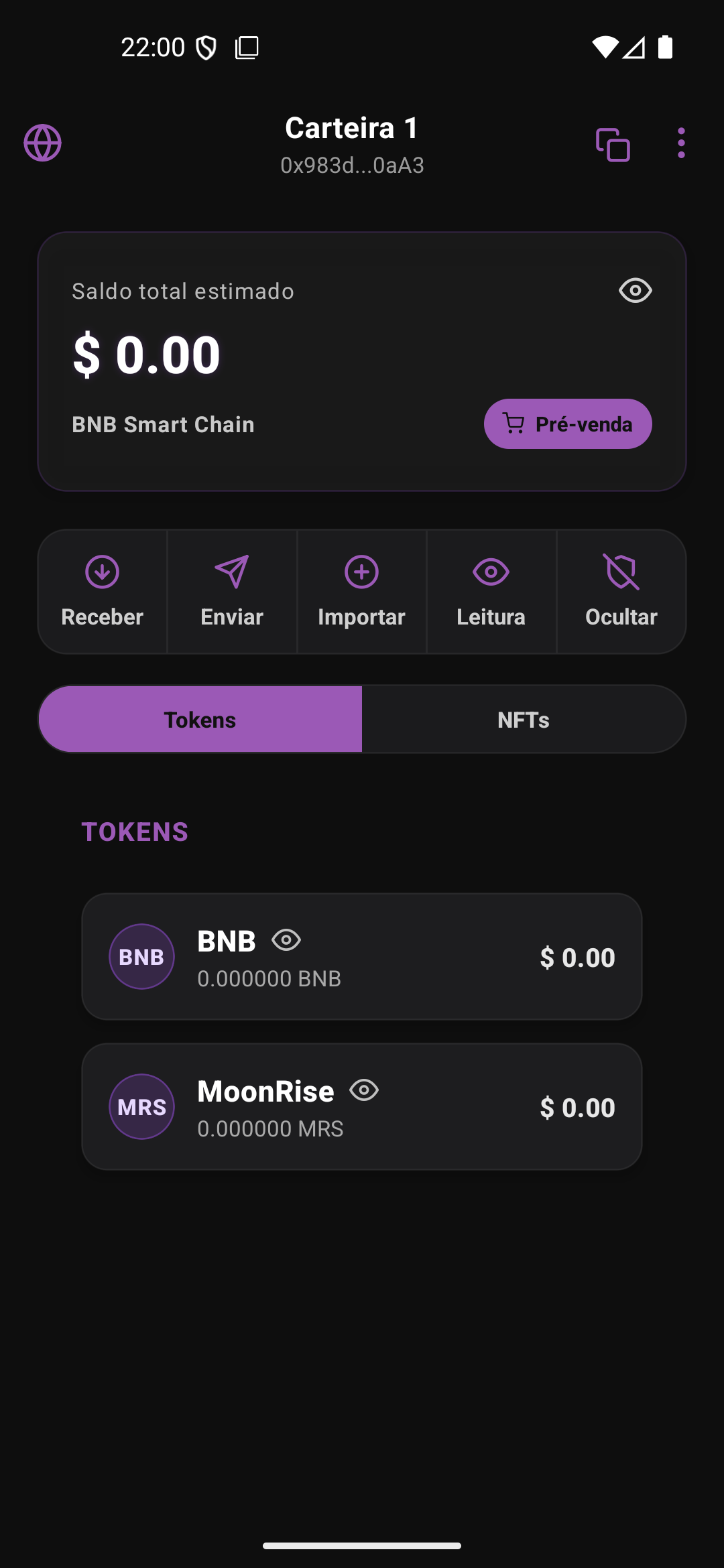The height and width of the screenshot is (1568, 724).
Task: Open the Pré-venda button
Action: tap(568, 424)
